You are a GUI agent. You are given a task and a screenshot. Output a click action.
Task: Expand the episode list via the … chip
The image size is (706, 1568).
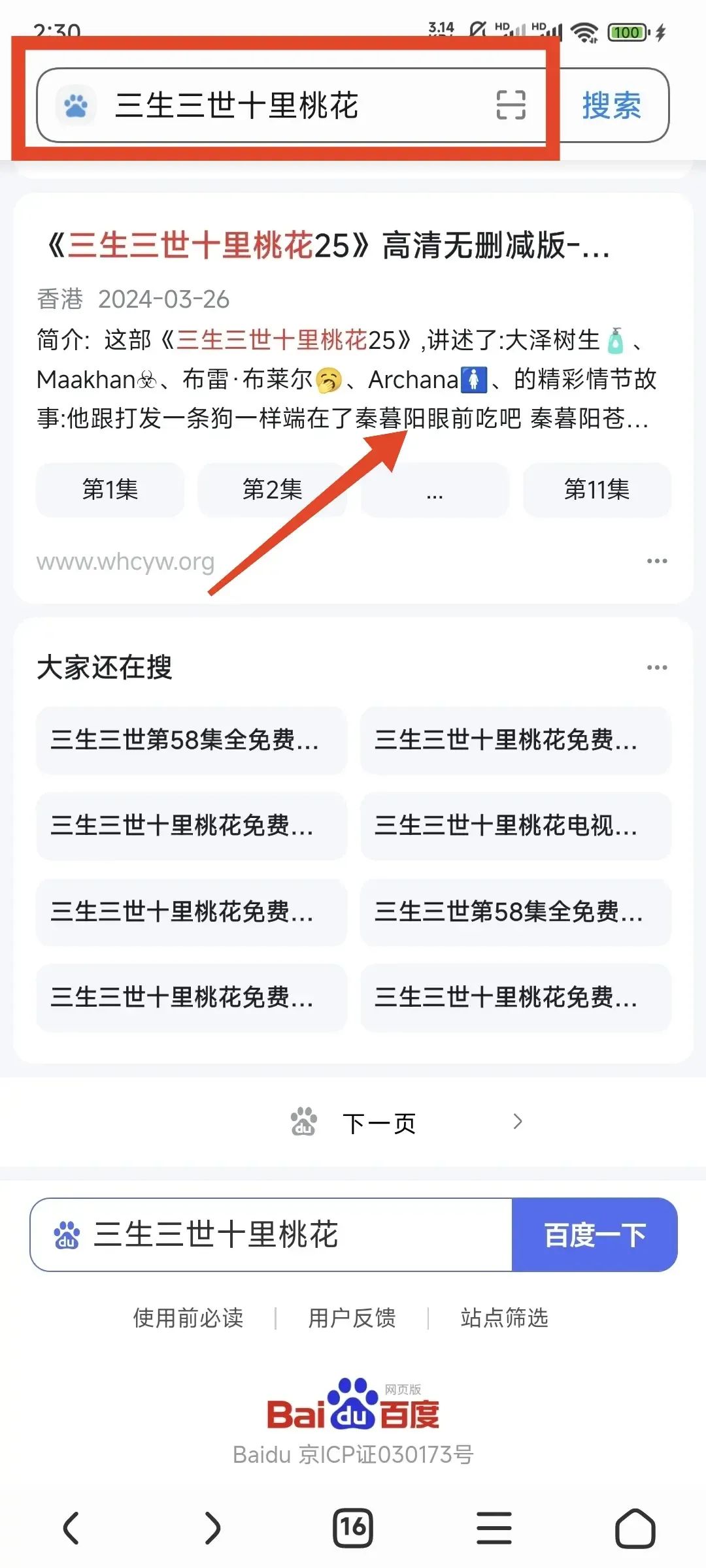tap(435, 489)
